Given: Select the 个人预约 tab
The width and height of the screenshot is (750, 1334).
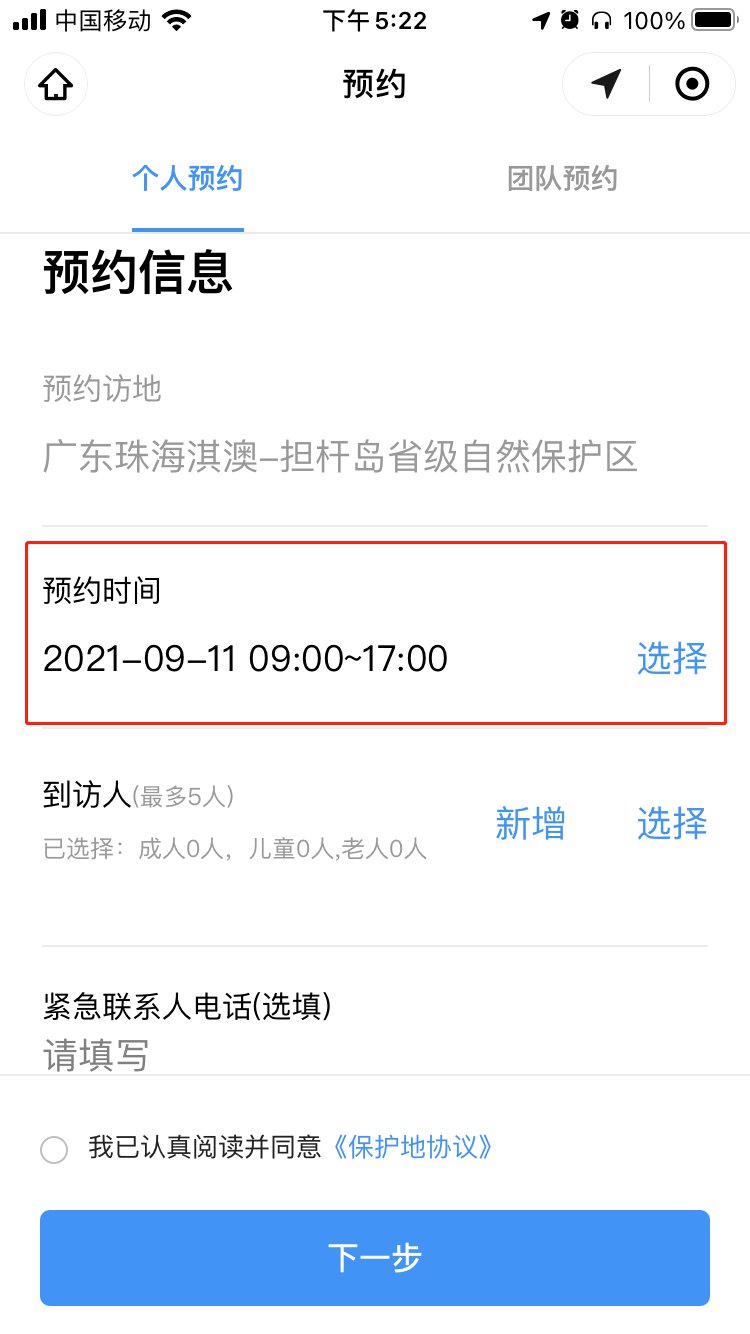Looking at the screenshot, I should 187,179.
